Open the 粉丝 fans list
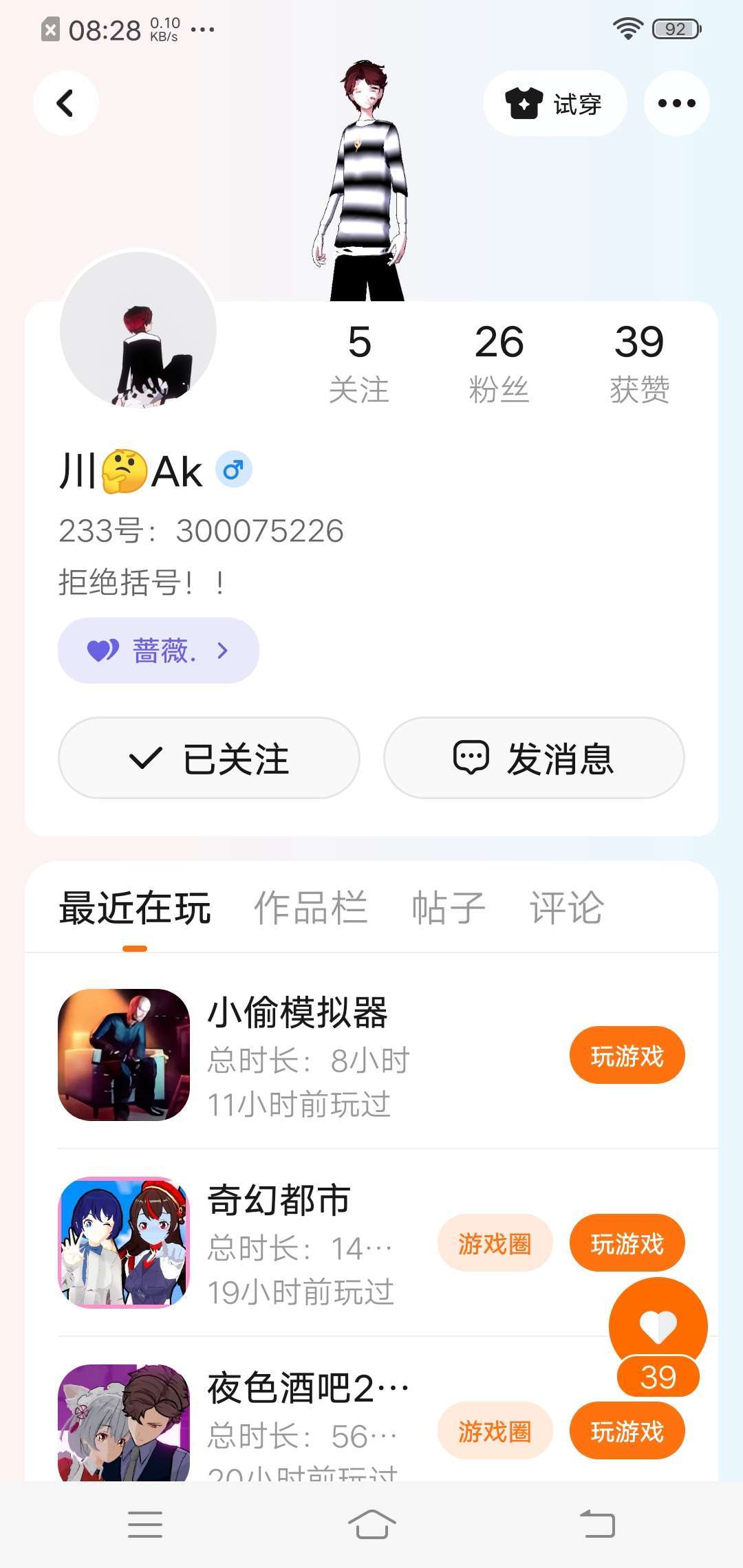 click(x=499, y=362)
